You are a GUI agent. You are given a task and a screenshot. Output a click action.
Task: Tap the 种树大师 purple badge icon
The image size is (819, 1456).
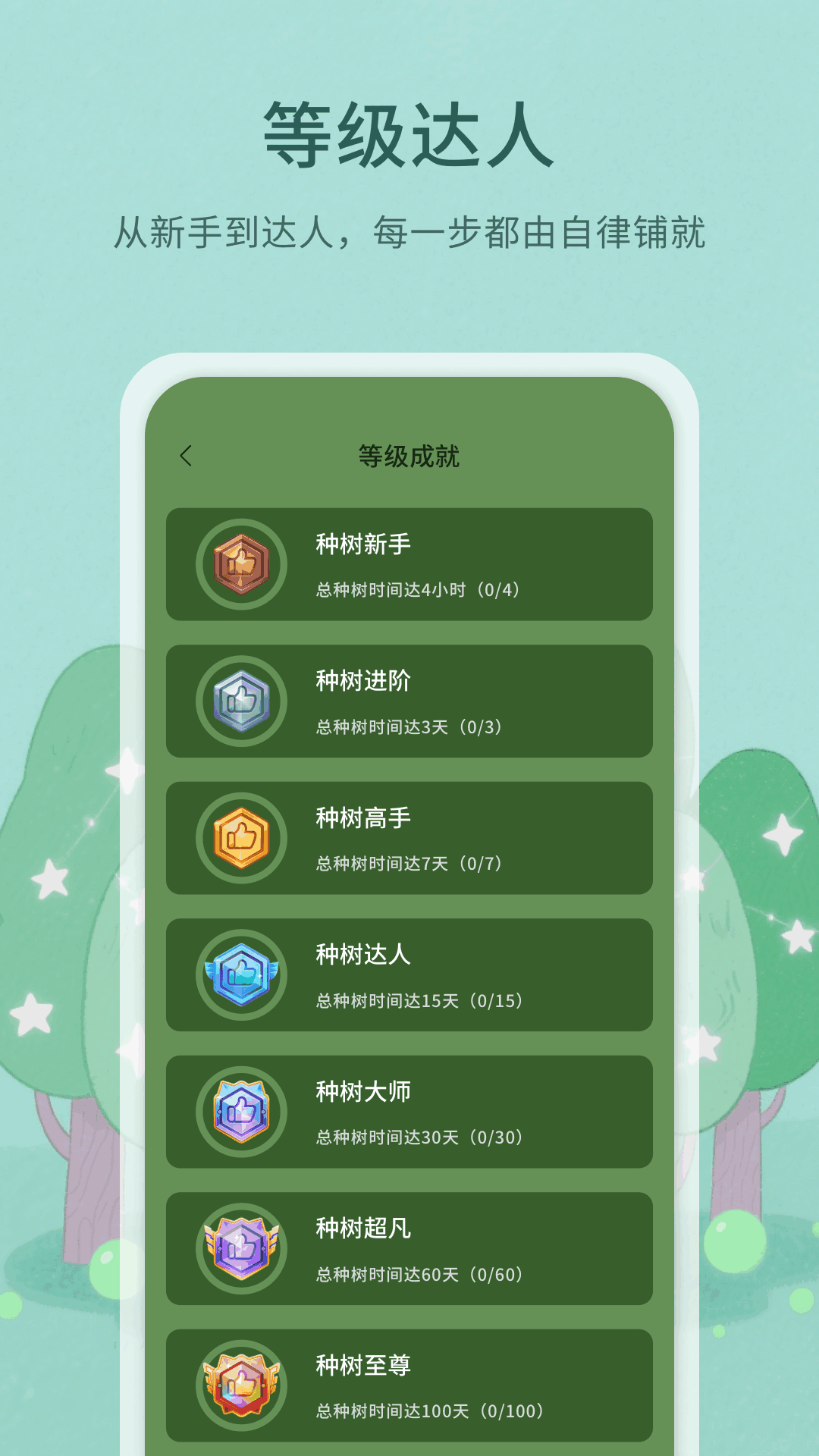pos(241,1111)
